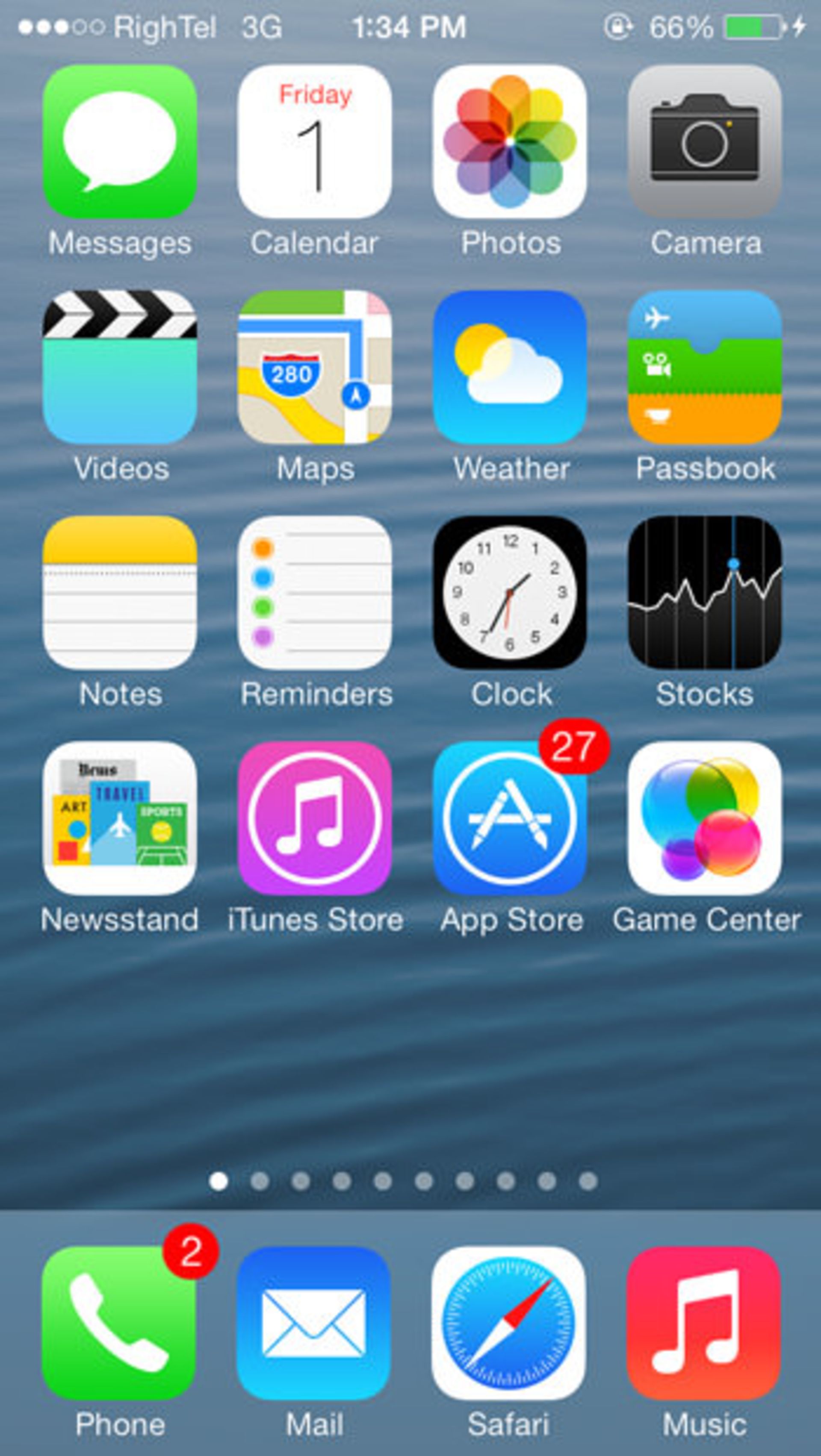Image resolution: width=821 pixels, height=1456 pixels.
Task: Open the Videos app
Action: coord(120,367)
